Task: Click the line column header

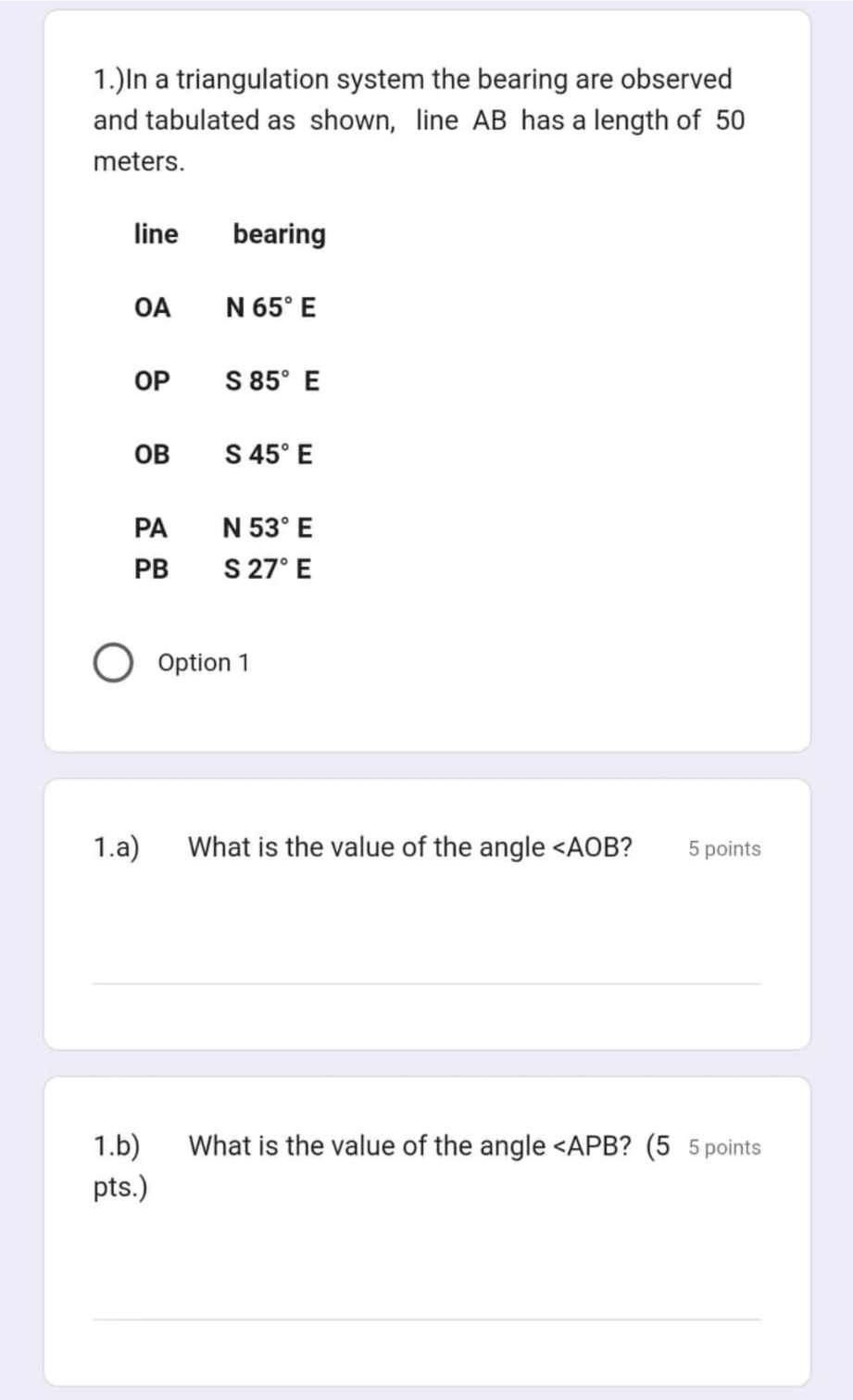Action: [155, 233]
